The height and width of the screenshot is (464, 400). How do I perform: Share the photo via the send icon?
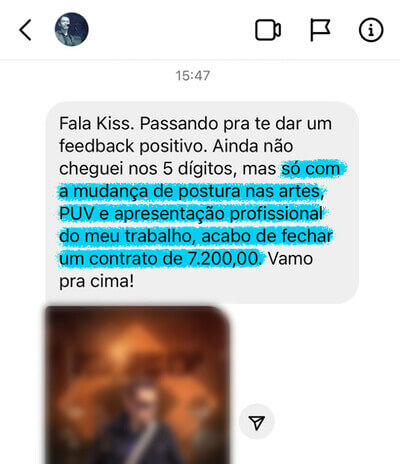pos(257,422)
